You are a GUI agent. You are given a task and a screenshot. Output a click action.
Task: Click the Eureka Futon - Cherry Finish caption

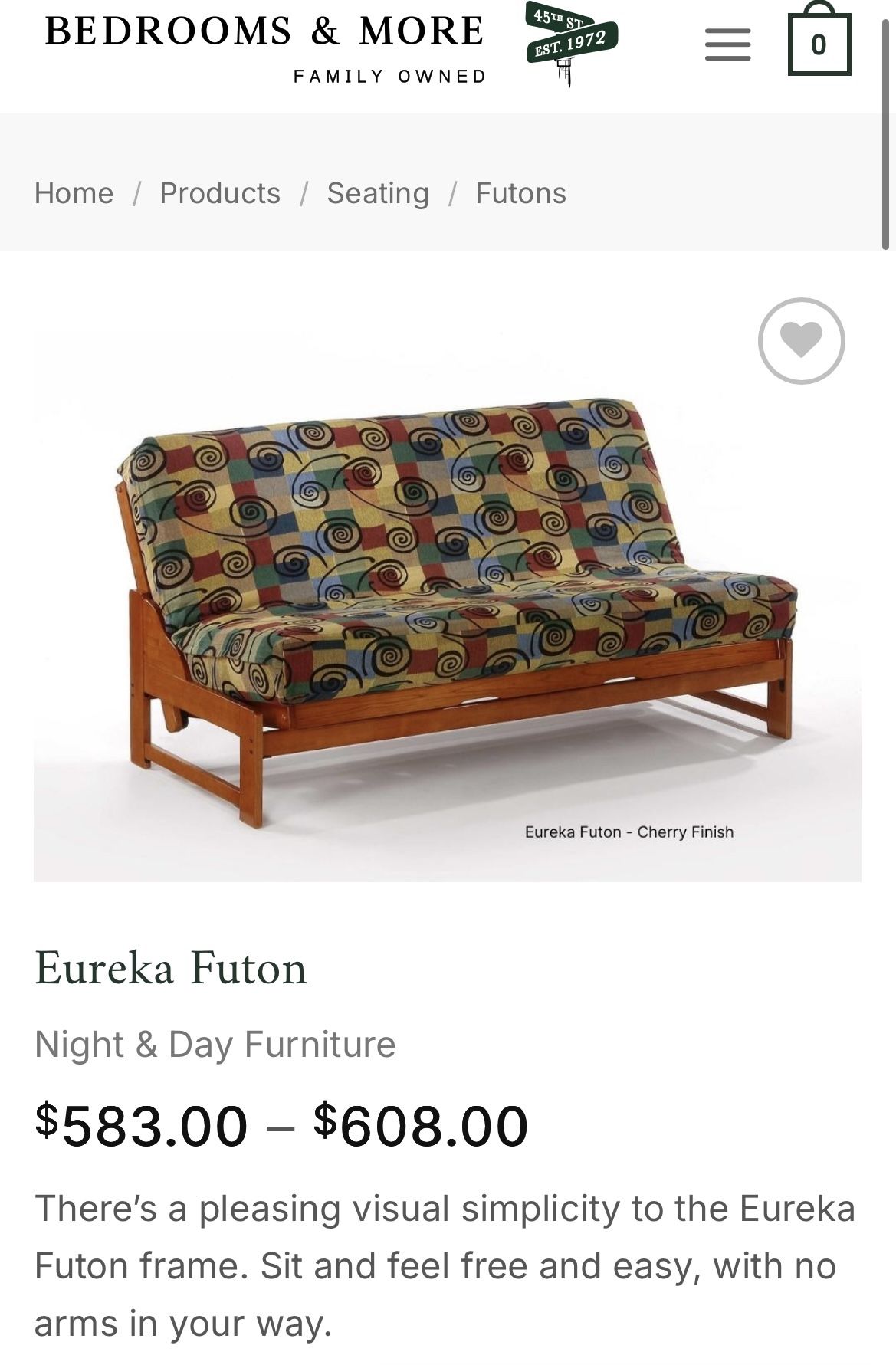pyautogui.click(x=629, y=833)
